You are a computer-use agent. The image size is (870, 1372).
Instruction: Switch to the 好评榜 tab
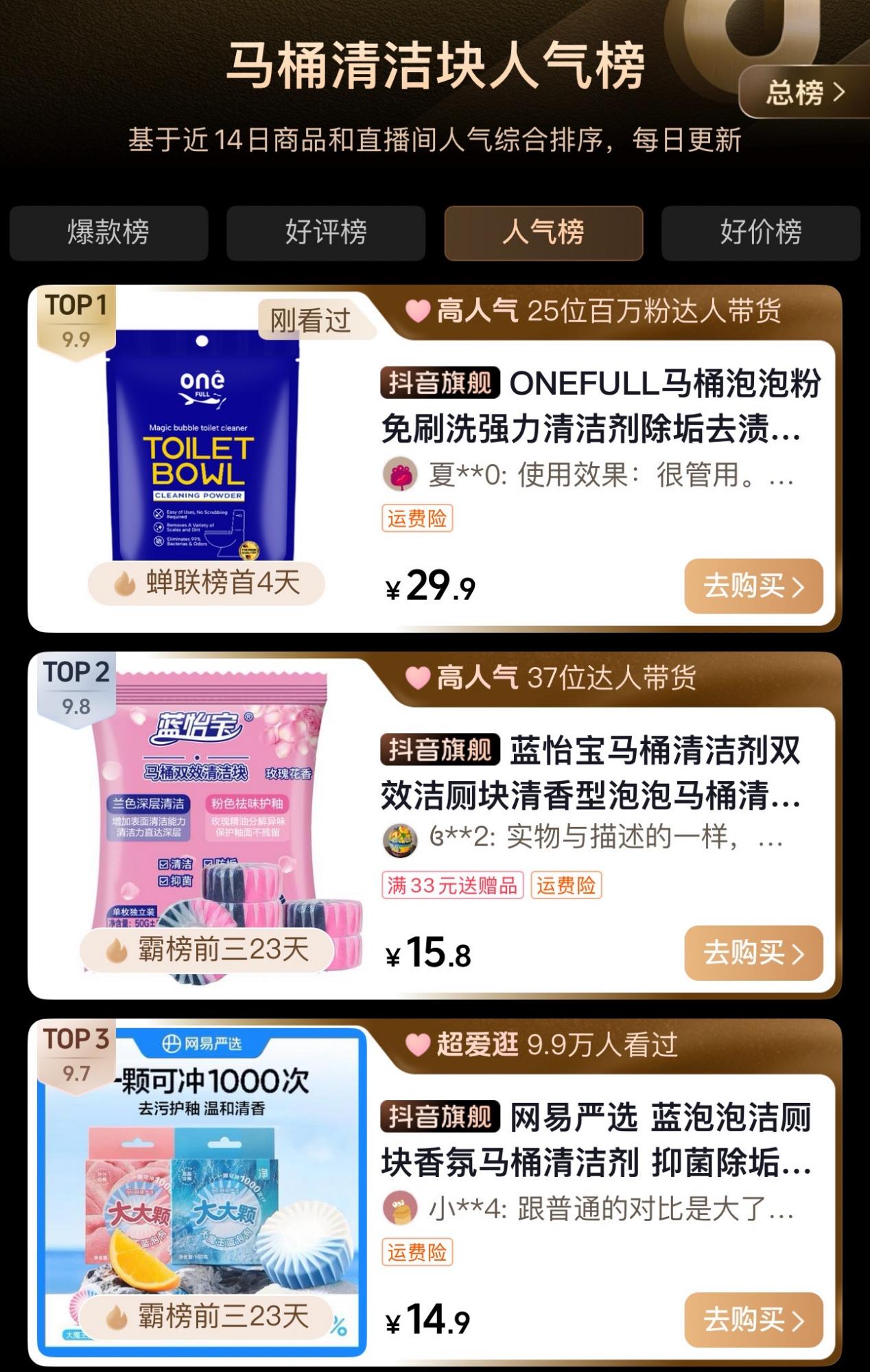coord(326,233)
